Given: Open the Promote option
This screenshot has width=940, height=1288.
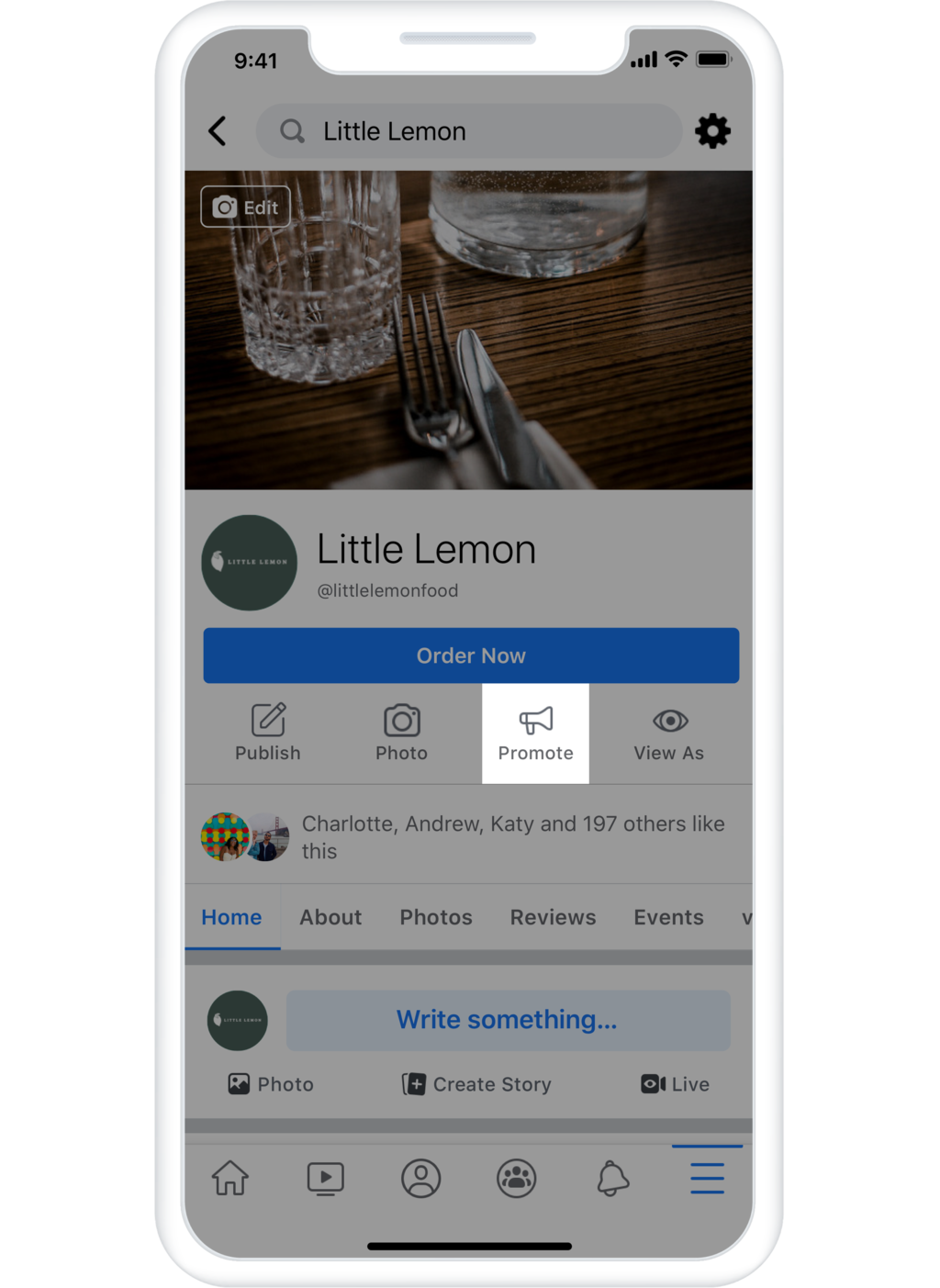Looking at the screenshot, I should (x=535, y=733).
